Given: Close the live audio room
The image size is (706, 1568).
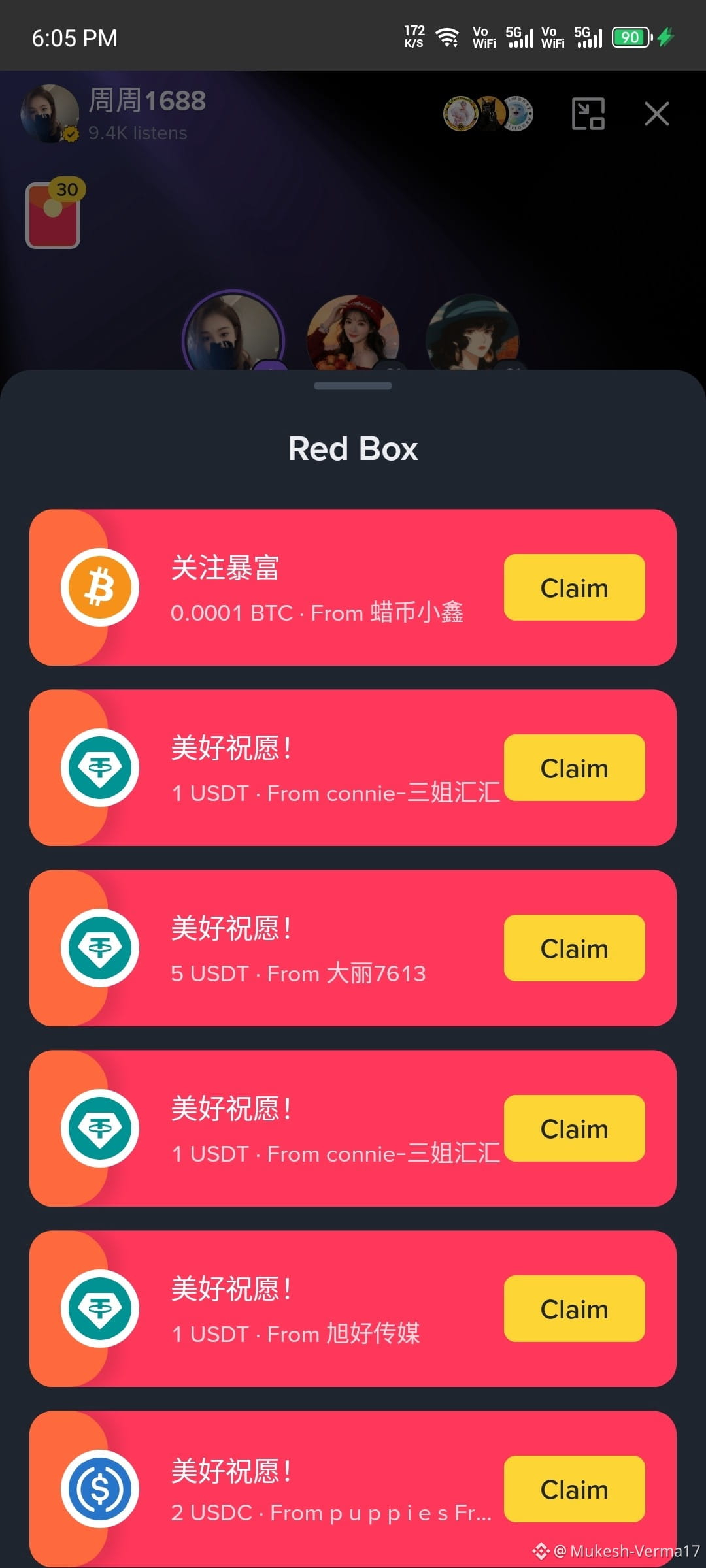Looking at the screenshot, I should pos(656,114).
